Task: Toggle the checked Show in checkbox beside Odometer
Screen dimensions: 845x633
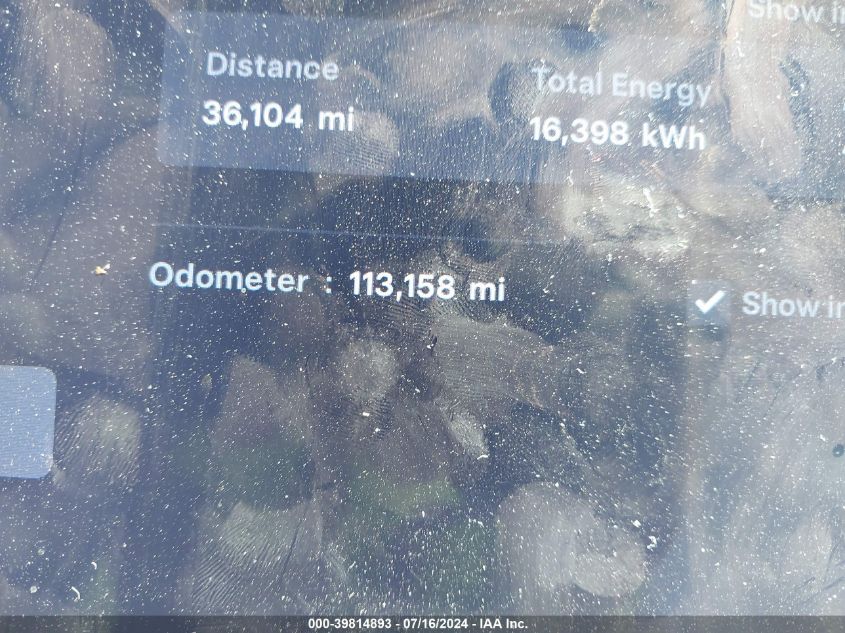Action: tap(711, 302)
